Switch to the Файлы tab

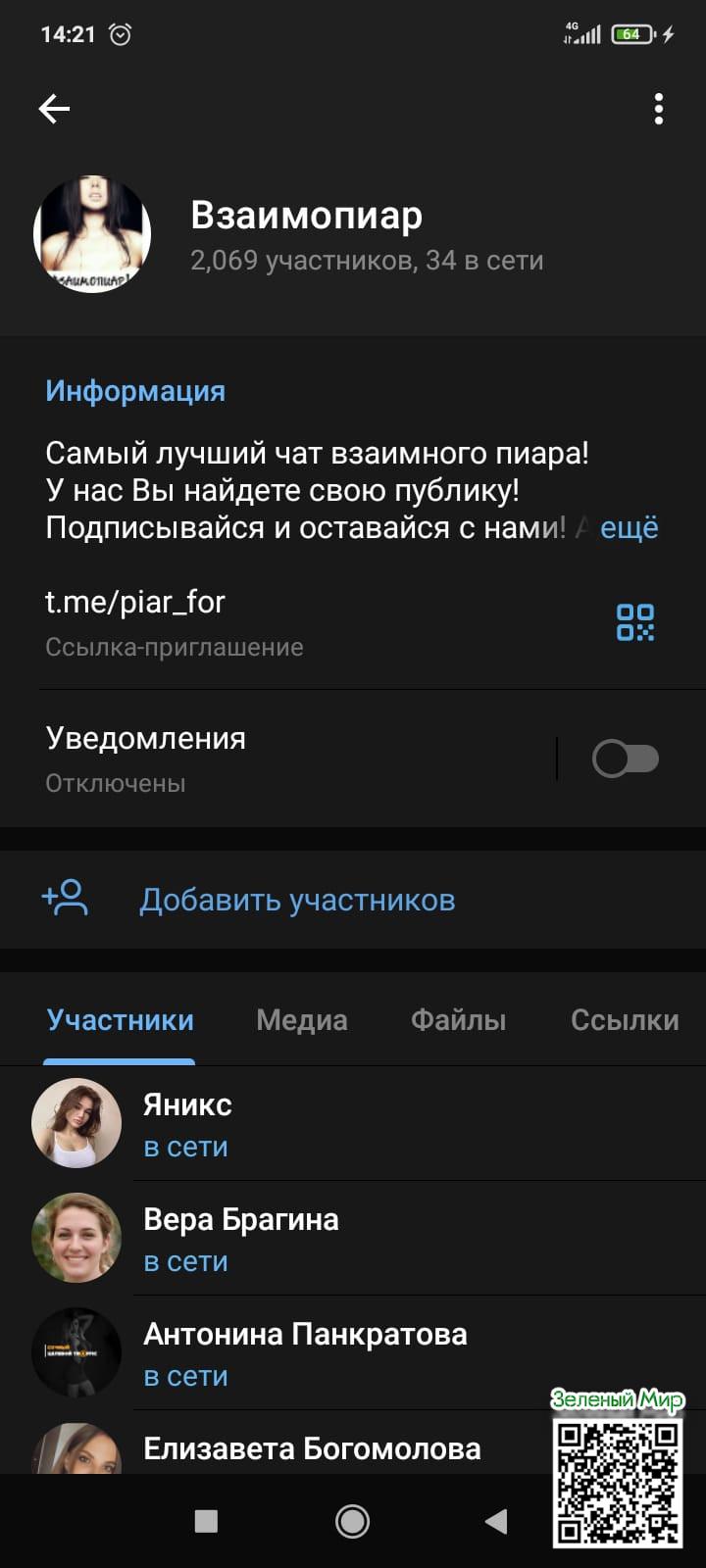pos(458,1020)
